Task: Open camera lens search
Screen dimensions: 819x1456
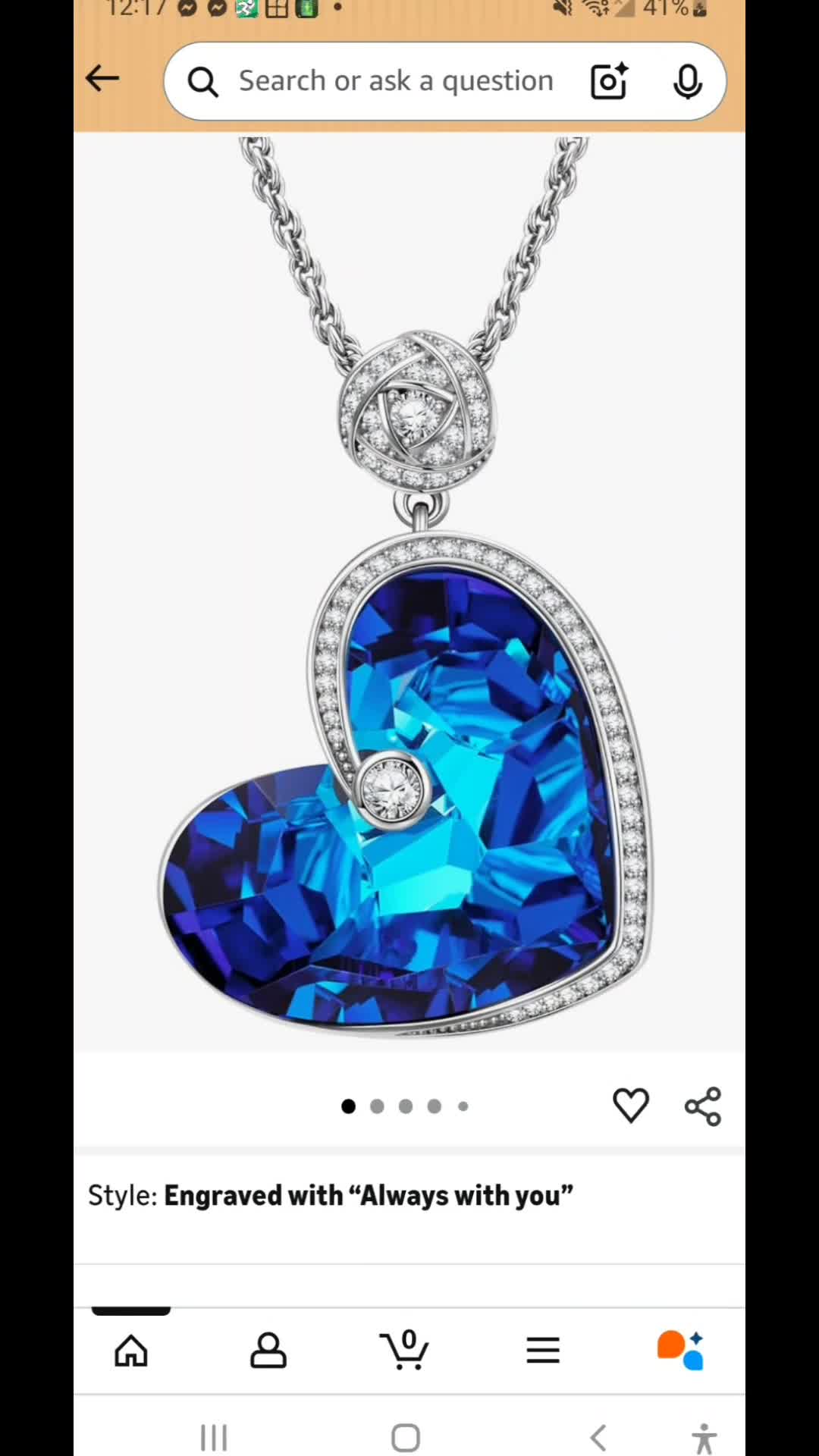Action: pos(610,81)
